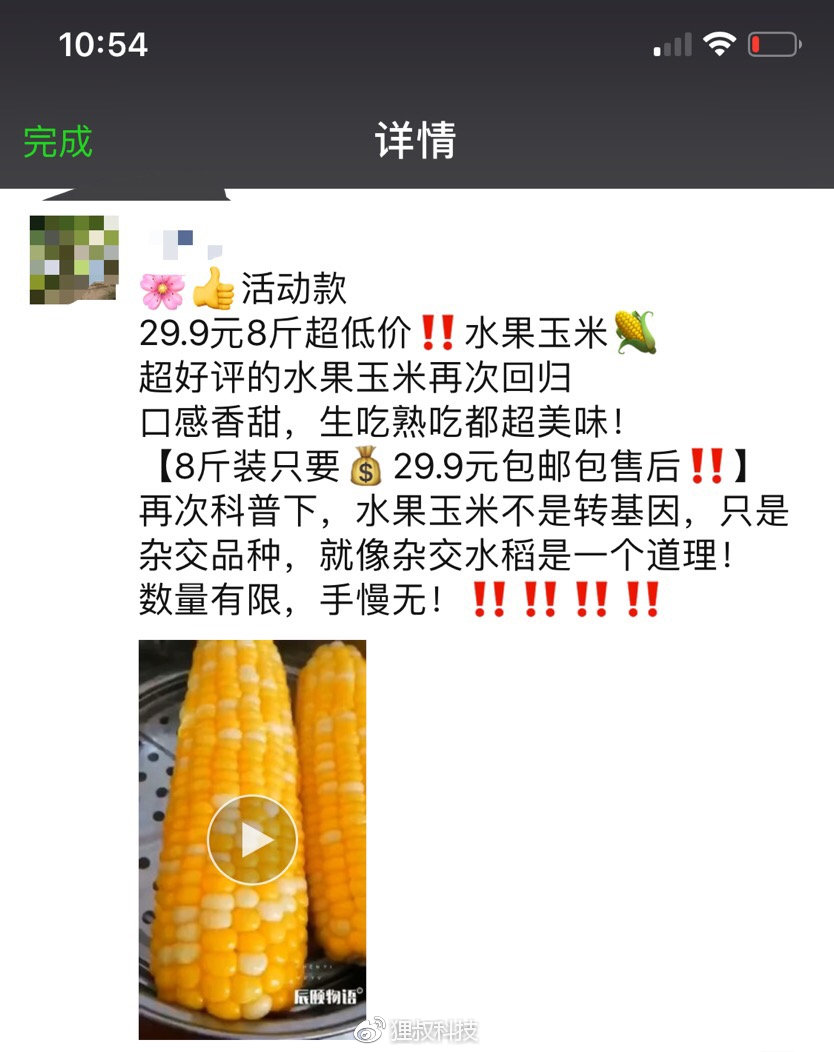Image resolution: width=834 pixels, height=1052 pixels.
Task: Tap the money bag emoji before 29.9元
Action: pos(369,466)
